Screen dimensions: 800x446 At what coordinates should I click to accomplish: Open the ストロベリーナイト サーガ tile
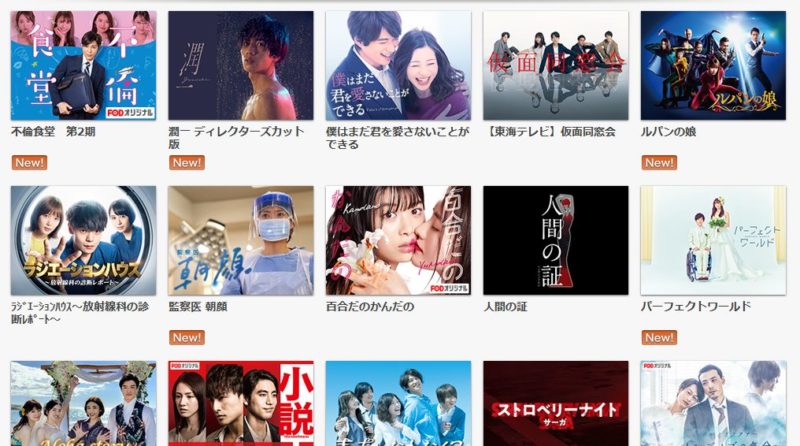click(555, 403)
